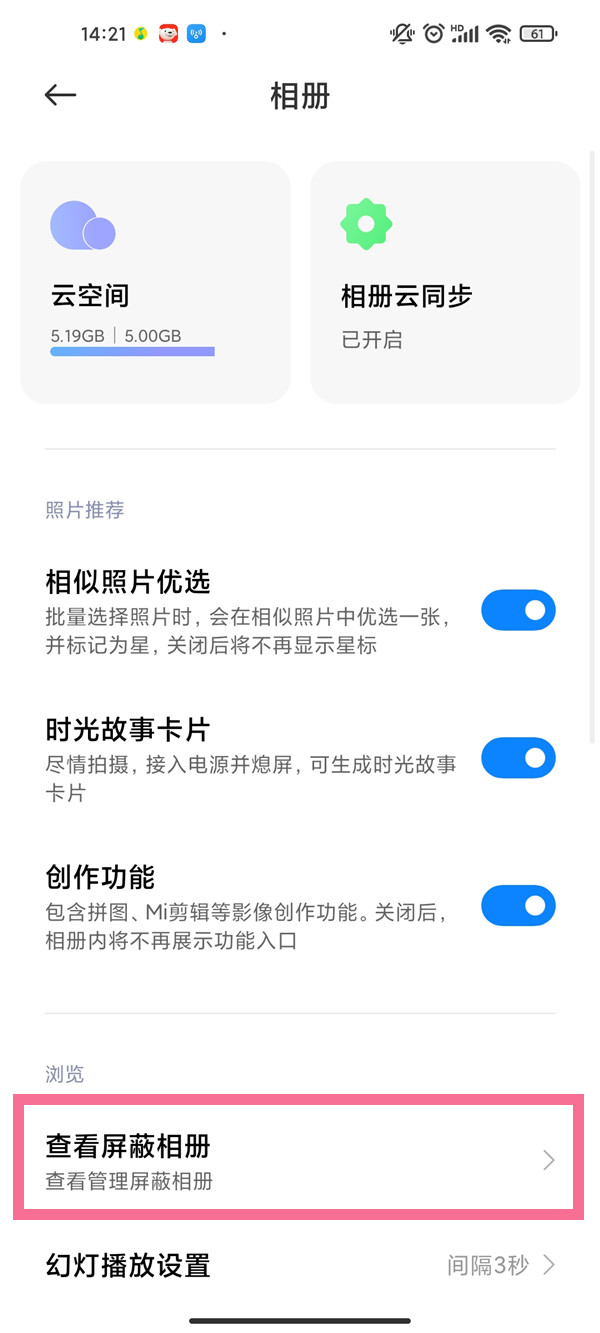Disable the 时光故事卡片 switch
Screen dimensions: 600x1333
click(518, 758)
